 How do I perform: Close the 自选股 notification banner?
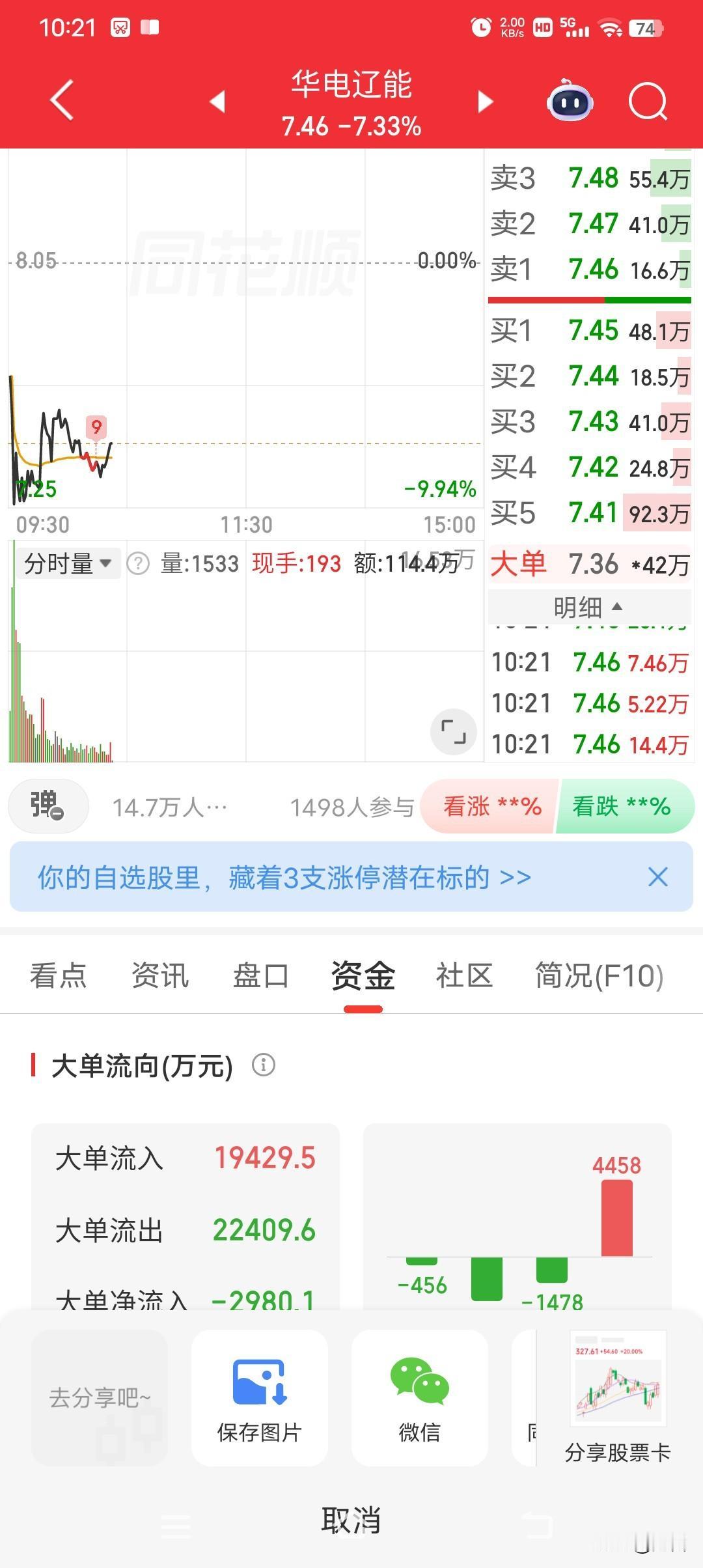pos(658,877)
